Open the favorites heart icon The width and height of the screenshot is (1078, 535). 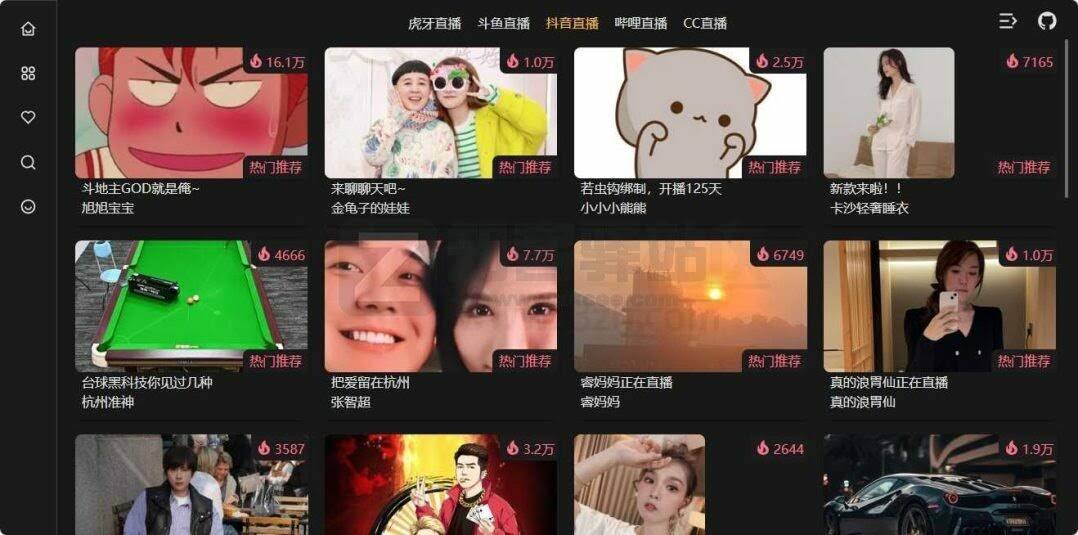point(28,117)
